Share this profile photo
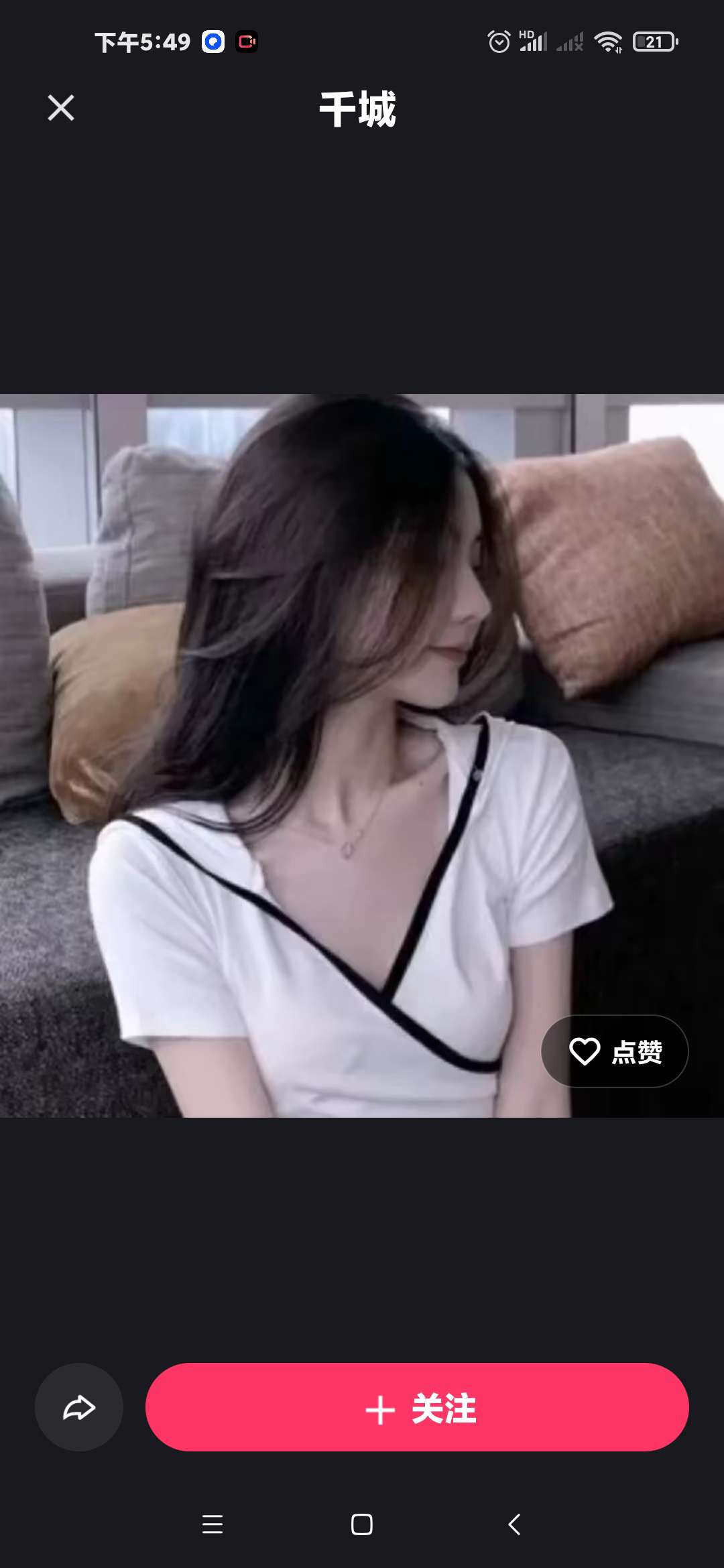The height and width of the screenshot is (1568, 724). tap(79, 1407)
